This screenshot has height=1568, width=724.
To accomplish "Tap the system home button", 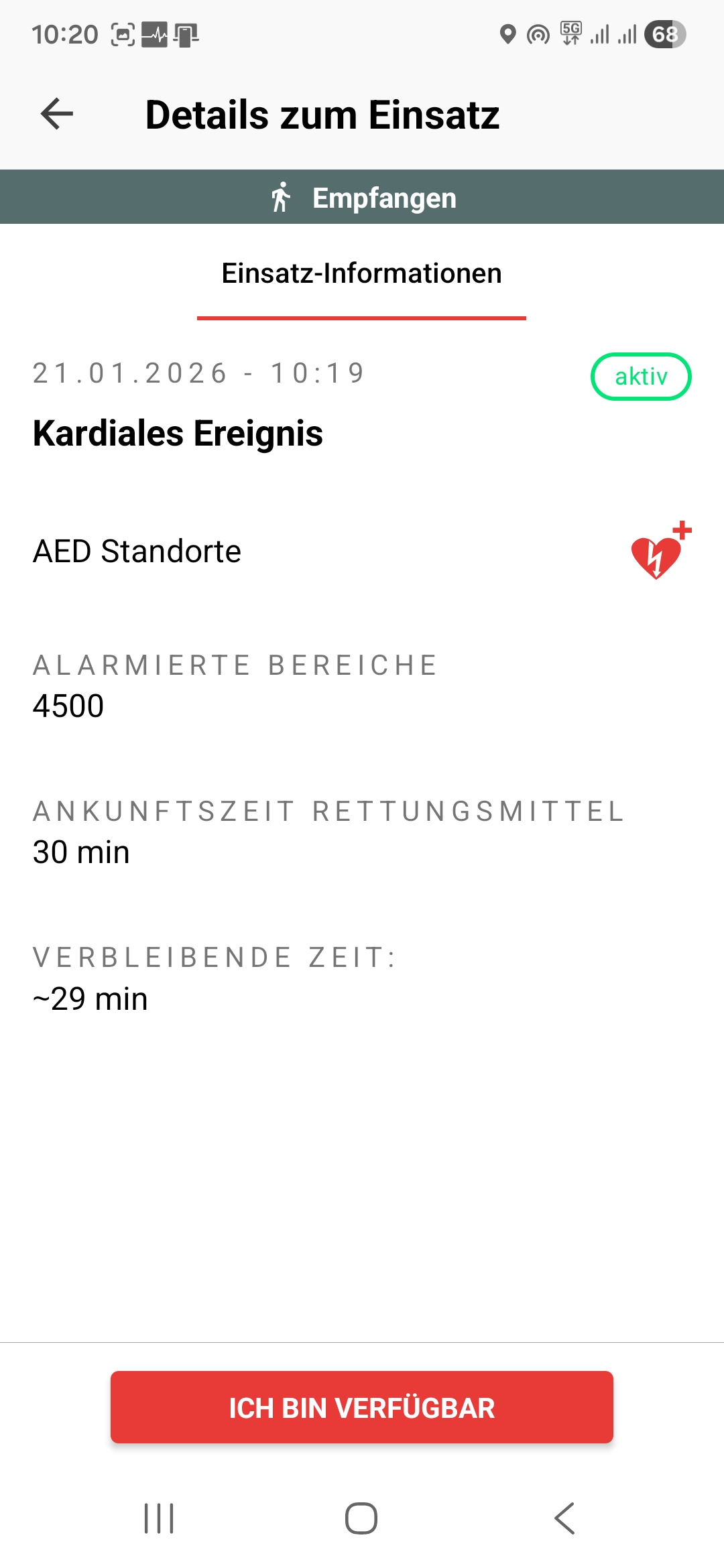I will pos(361,1518).
